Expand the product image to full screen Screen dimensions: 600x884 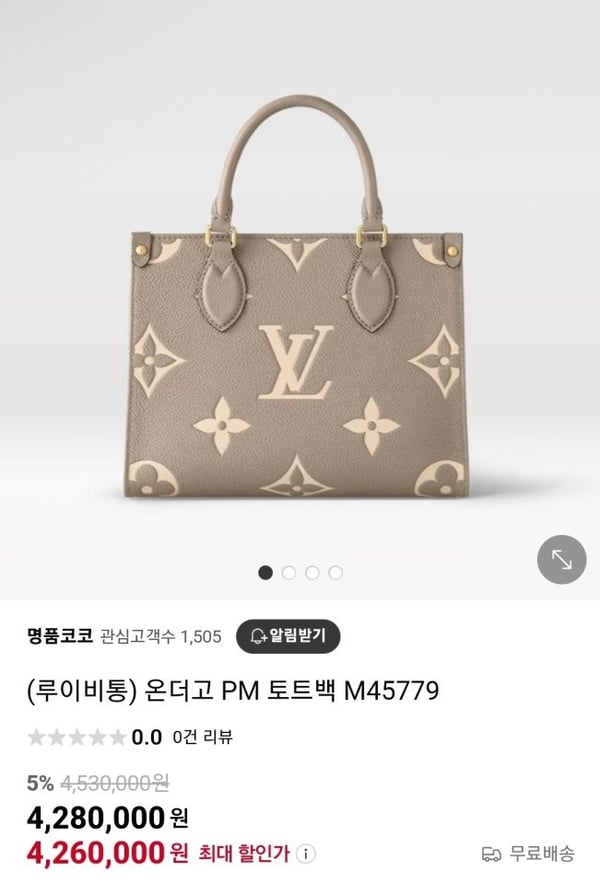click(x=562, y=561)
